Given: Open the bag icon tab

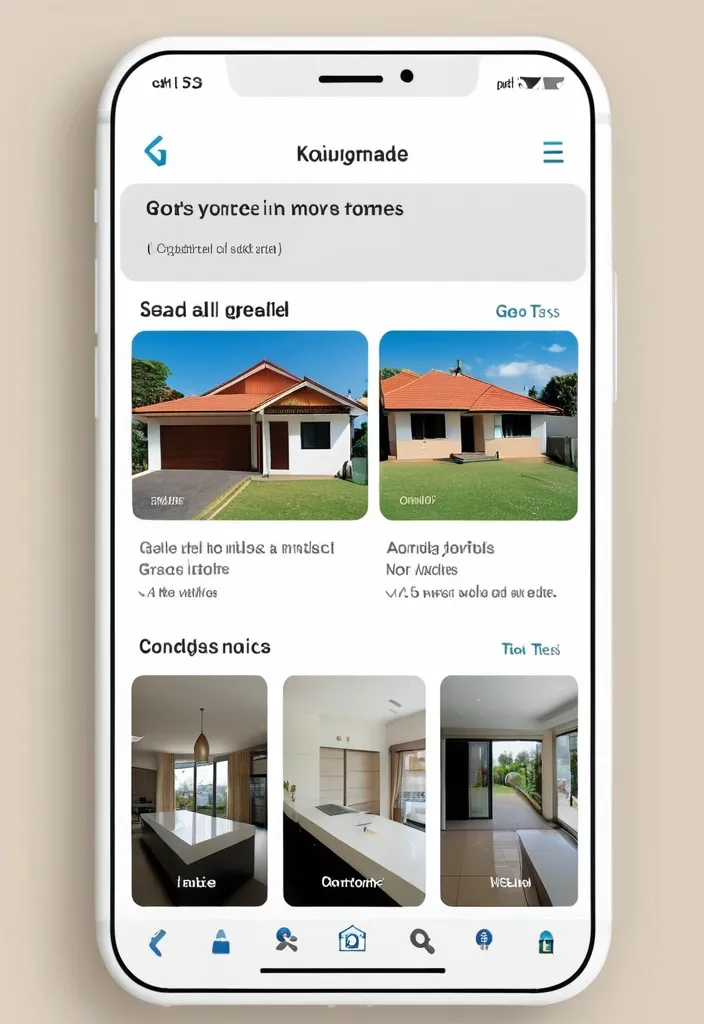Looking at the screenshot, I should tap(220, 941).
